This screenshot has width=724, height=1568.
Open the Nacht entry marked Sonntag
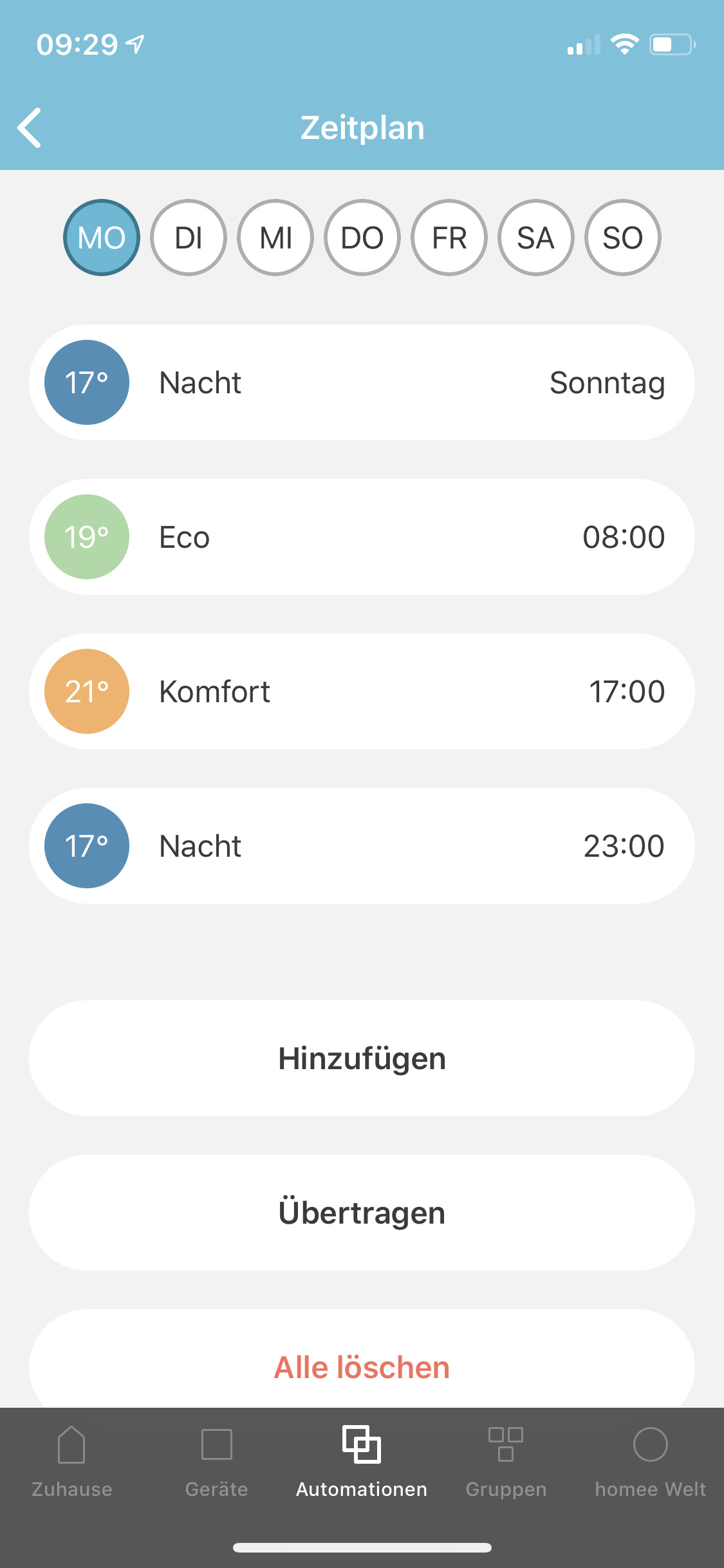click(362, 382)
